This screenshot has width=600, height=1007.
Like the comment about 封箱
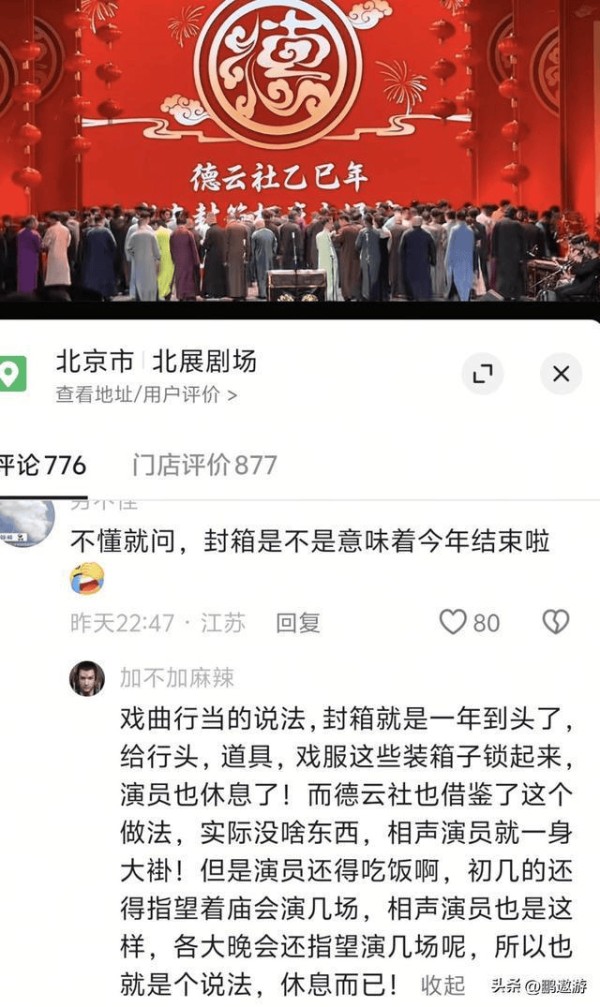tap(454, 622)
